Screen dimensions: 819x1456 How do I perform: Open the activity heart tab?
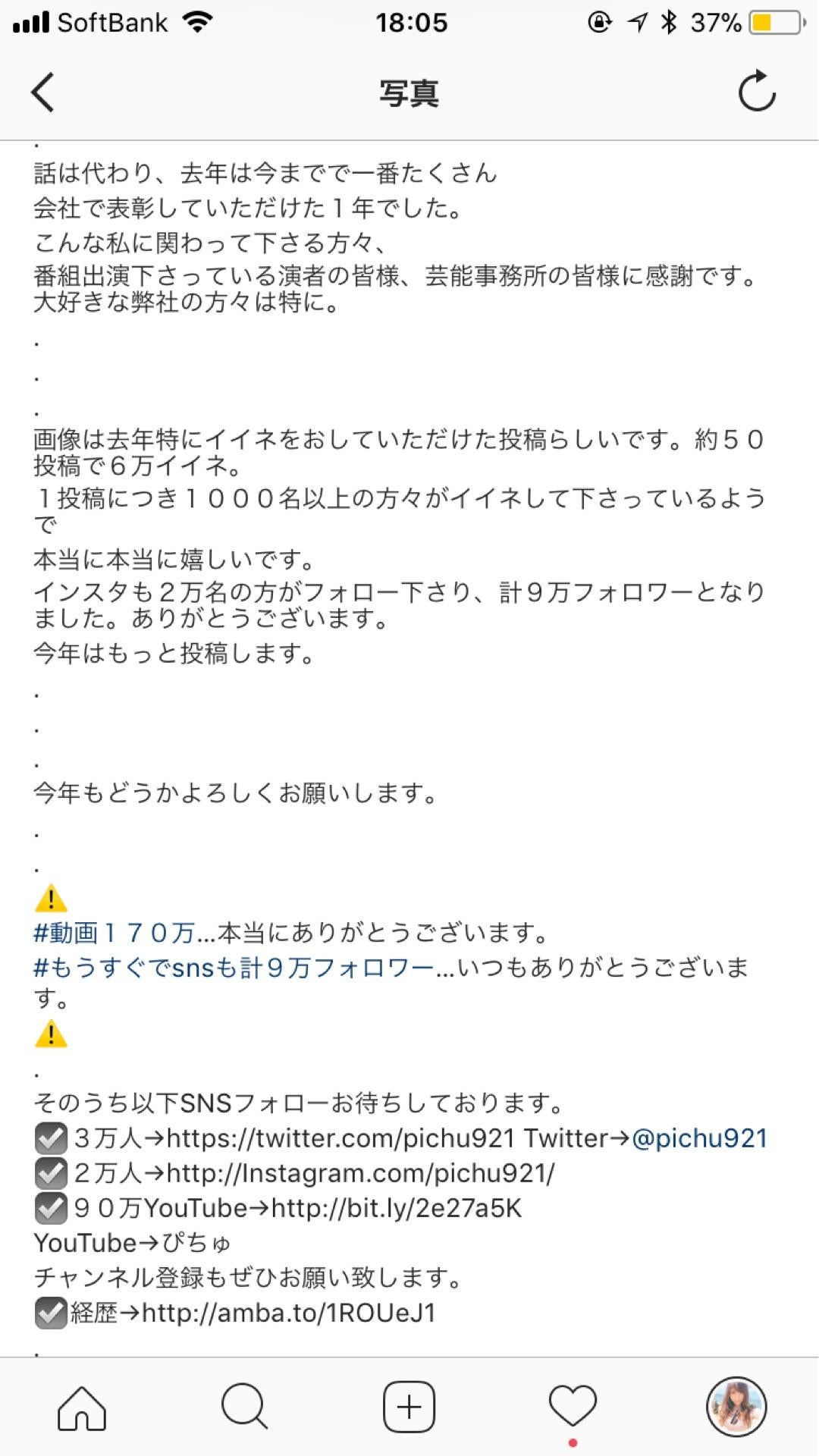coord(573,1406)
